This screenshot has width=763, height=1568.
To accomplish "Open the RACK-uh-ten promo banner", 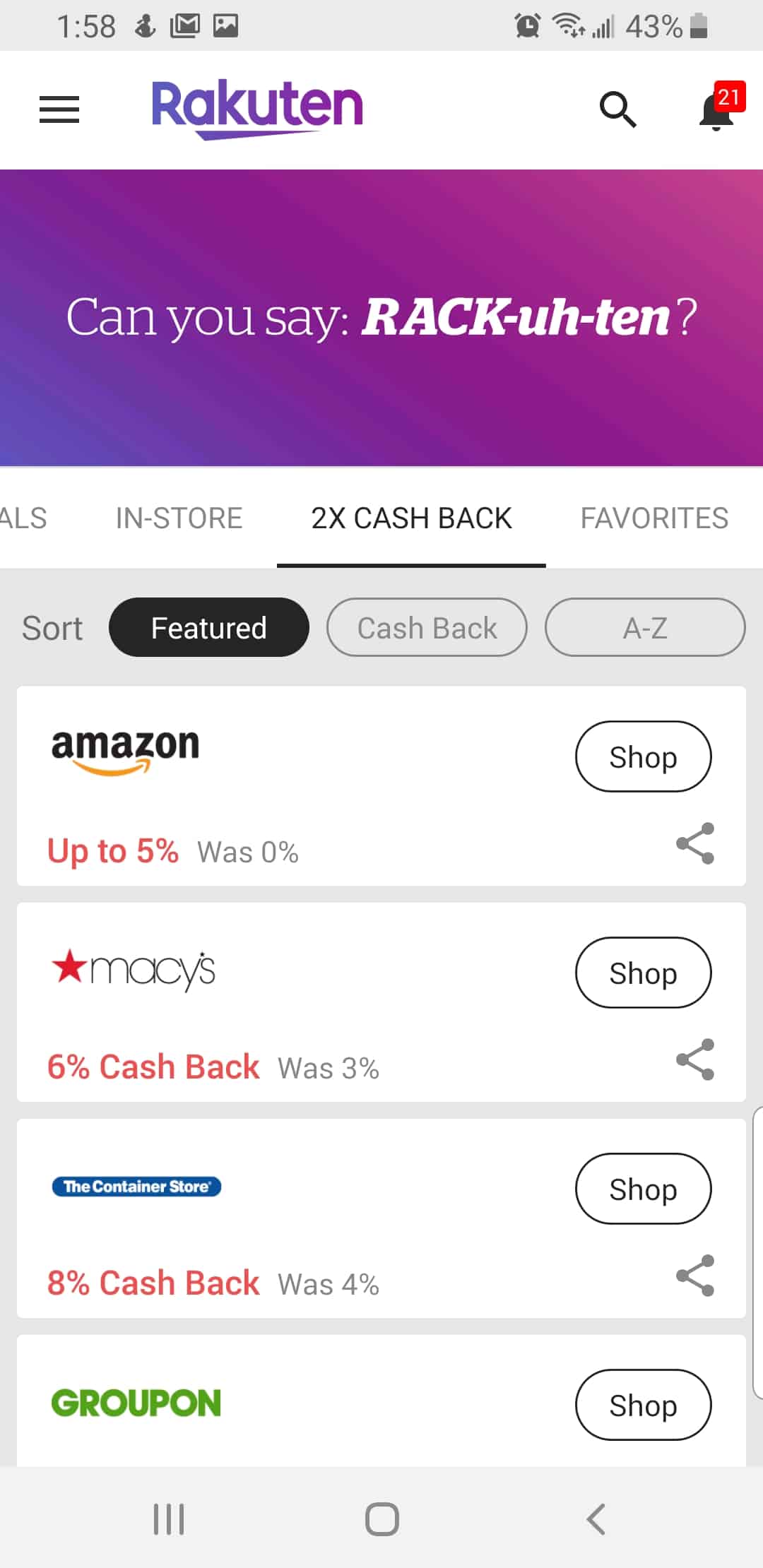I will coord(381,318).
